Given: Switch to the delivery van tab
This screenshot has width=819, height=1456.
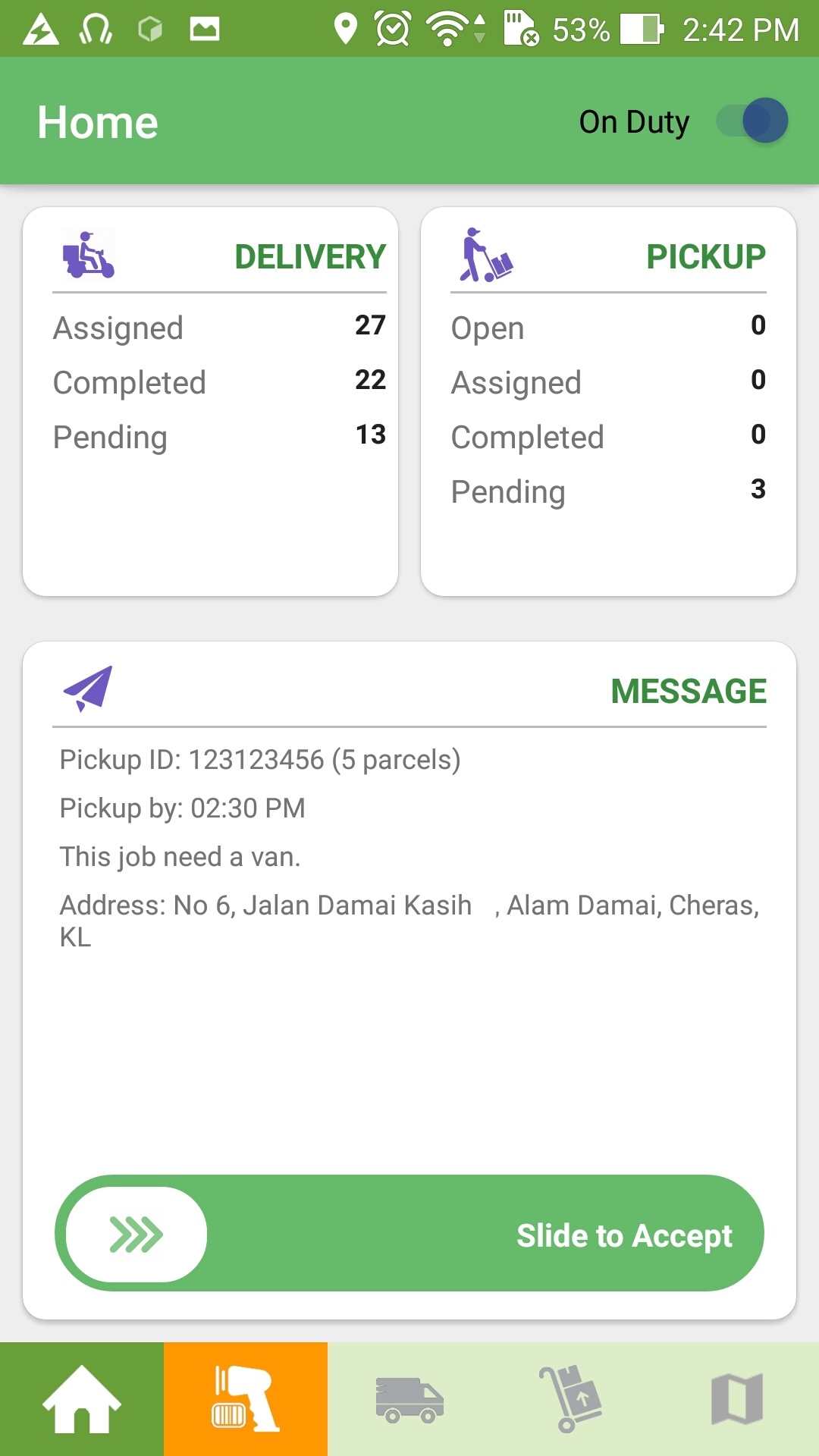Looking at the screenshot, I should 409,1399.
